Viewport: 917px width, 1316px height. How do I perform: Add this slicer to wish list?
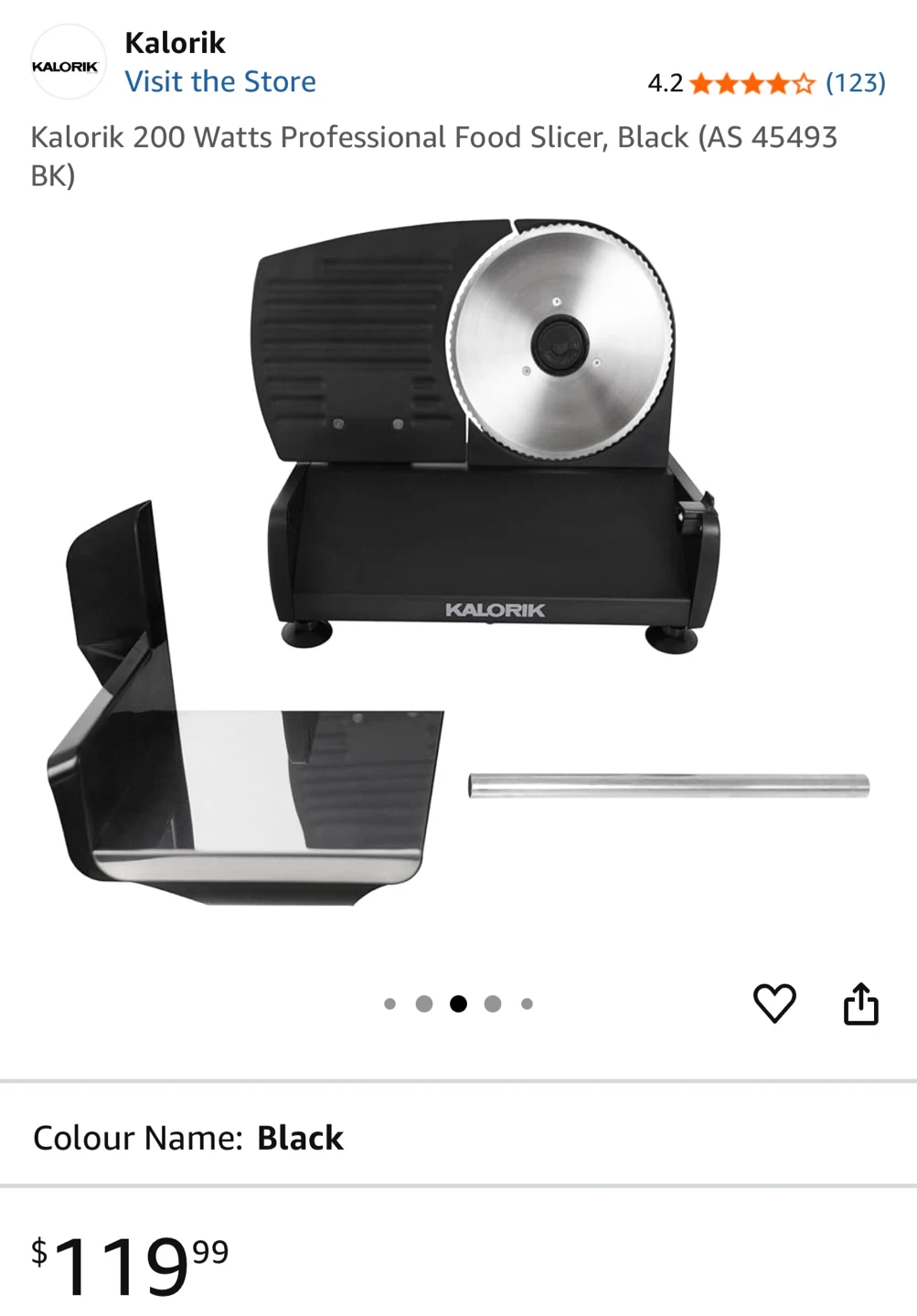tap(774, 1003)
